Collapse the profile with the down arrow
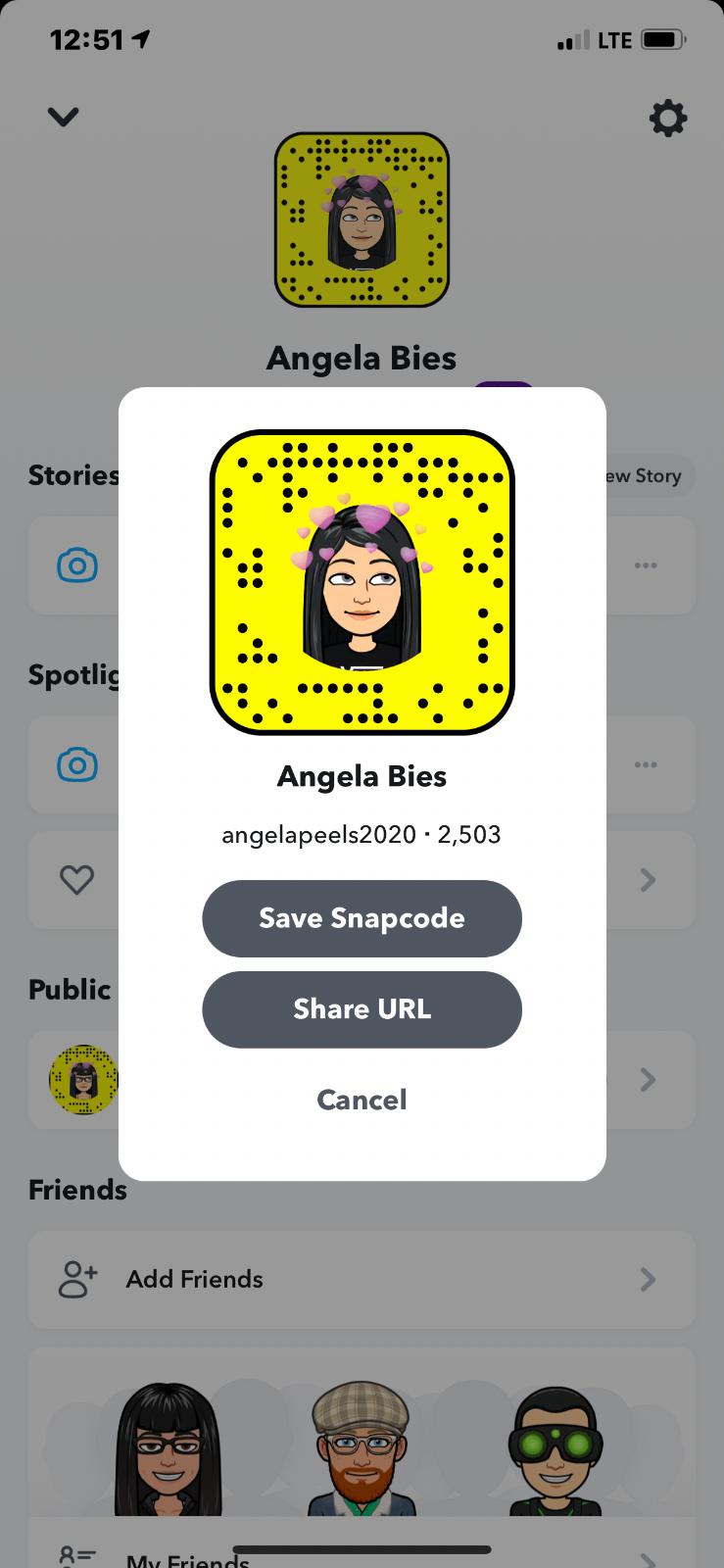724x1568 pixels. pos(63,118)
